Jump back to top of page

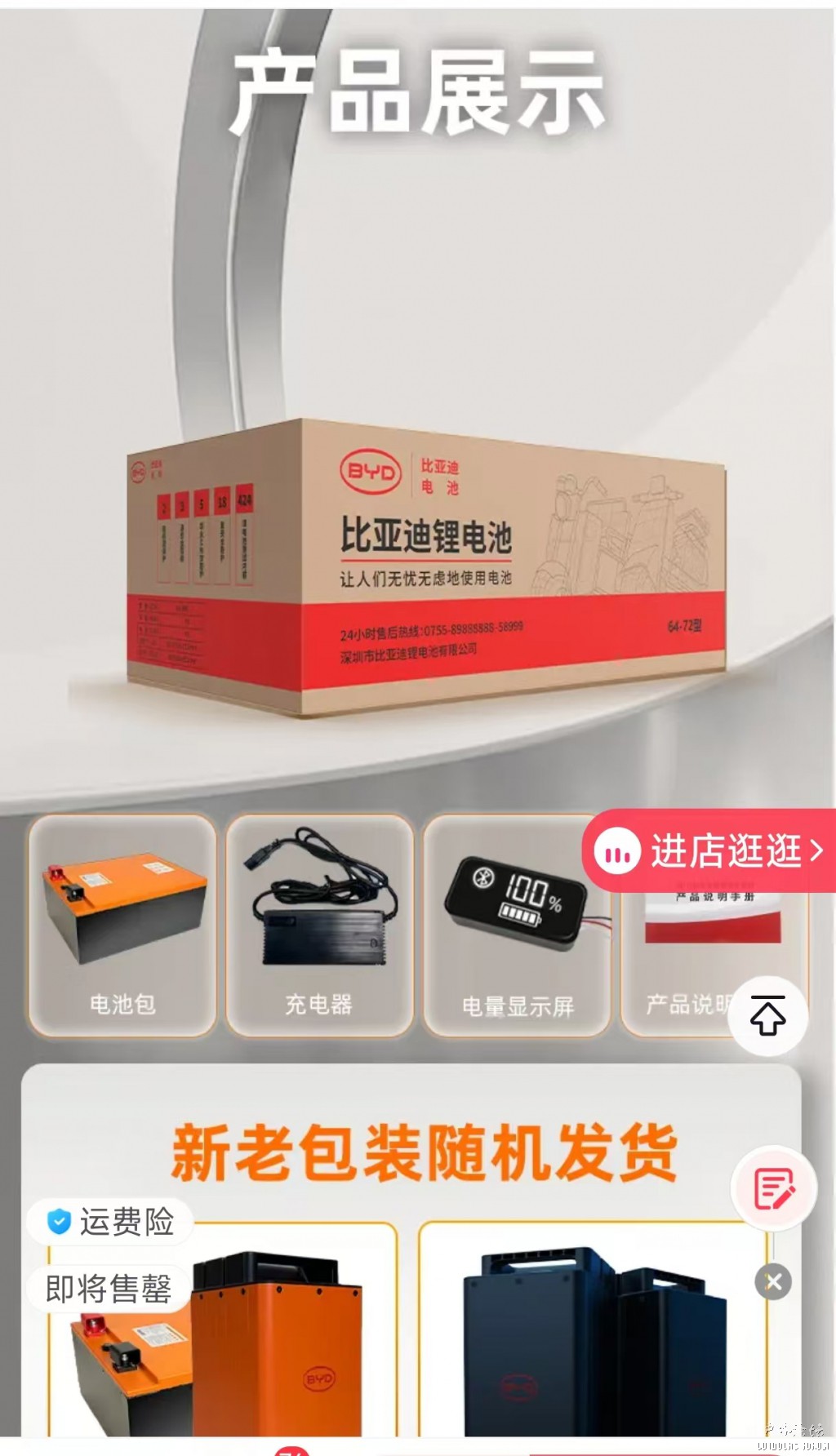[767, 1016]
